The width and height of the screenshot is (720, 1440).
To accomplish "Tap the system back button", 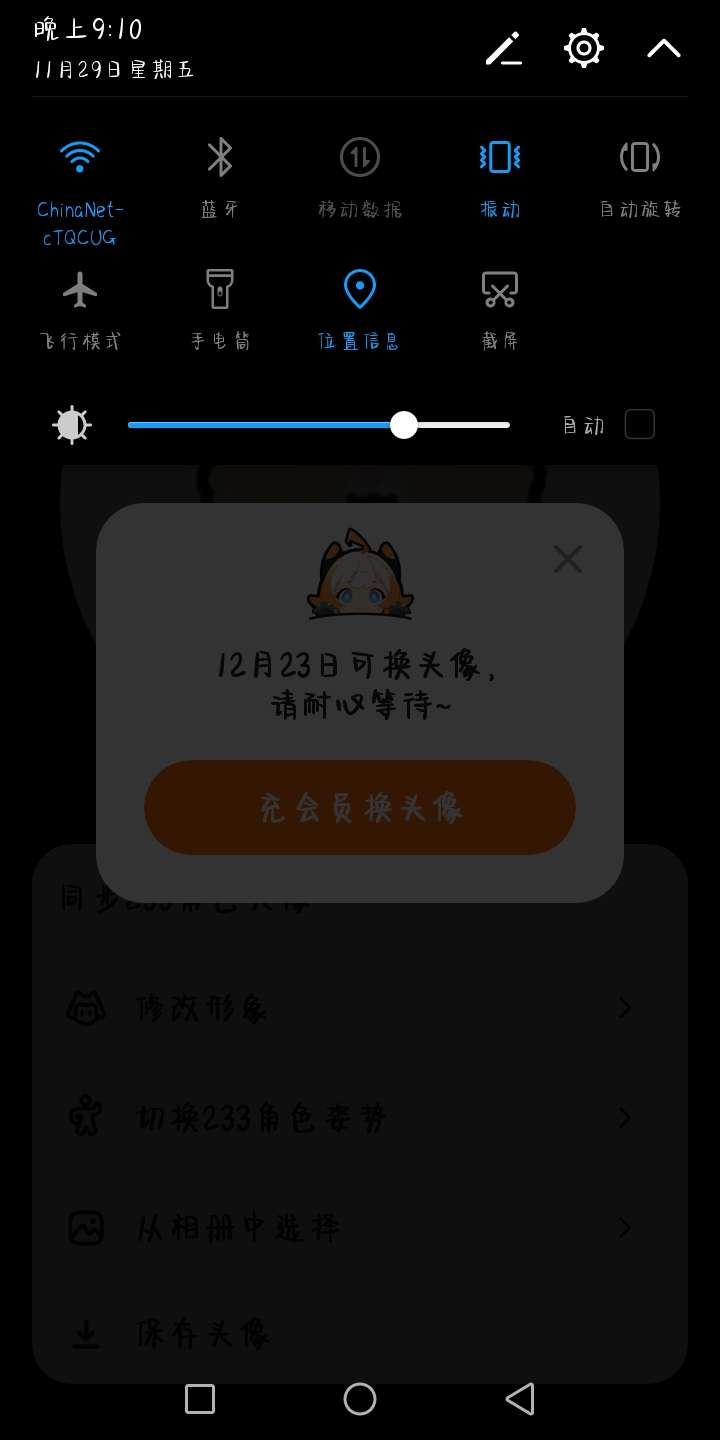I will [520, 1399].
